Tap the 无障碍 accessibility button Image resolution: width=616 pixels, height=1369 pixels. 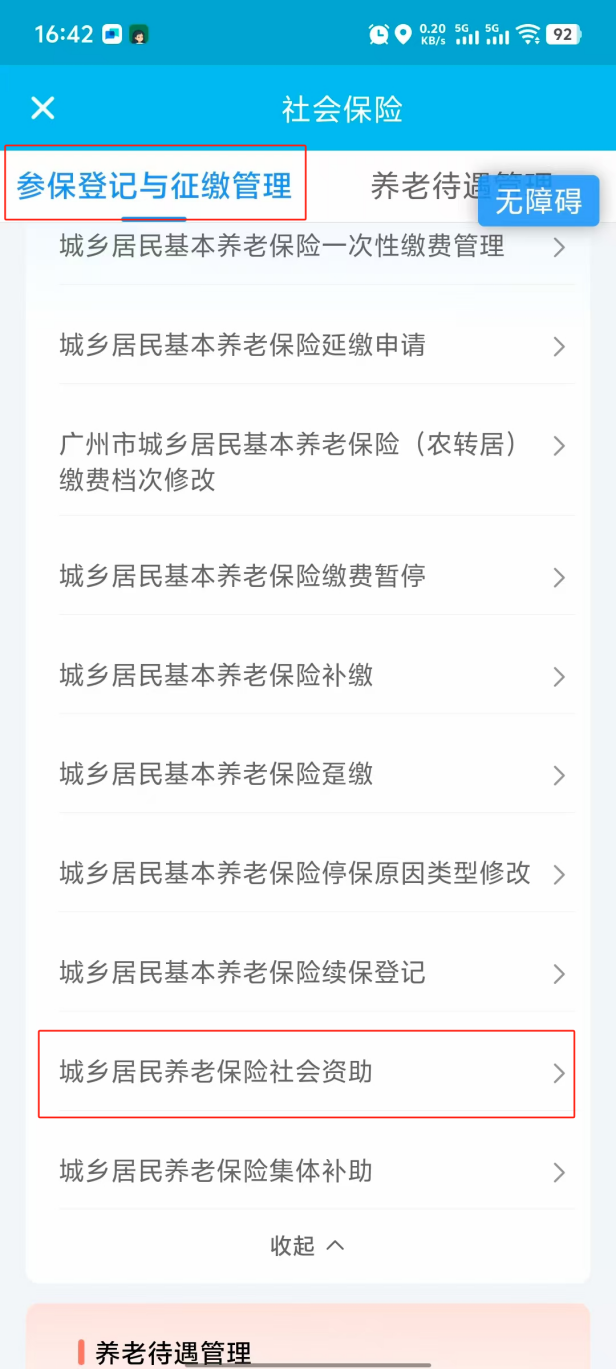tap(538, 201)
